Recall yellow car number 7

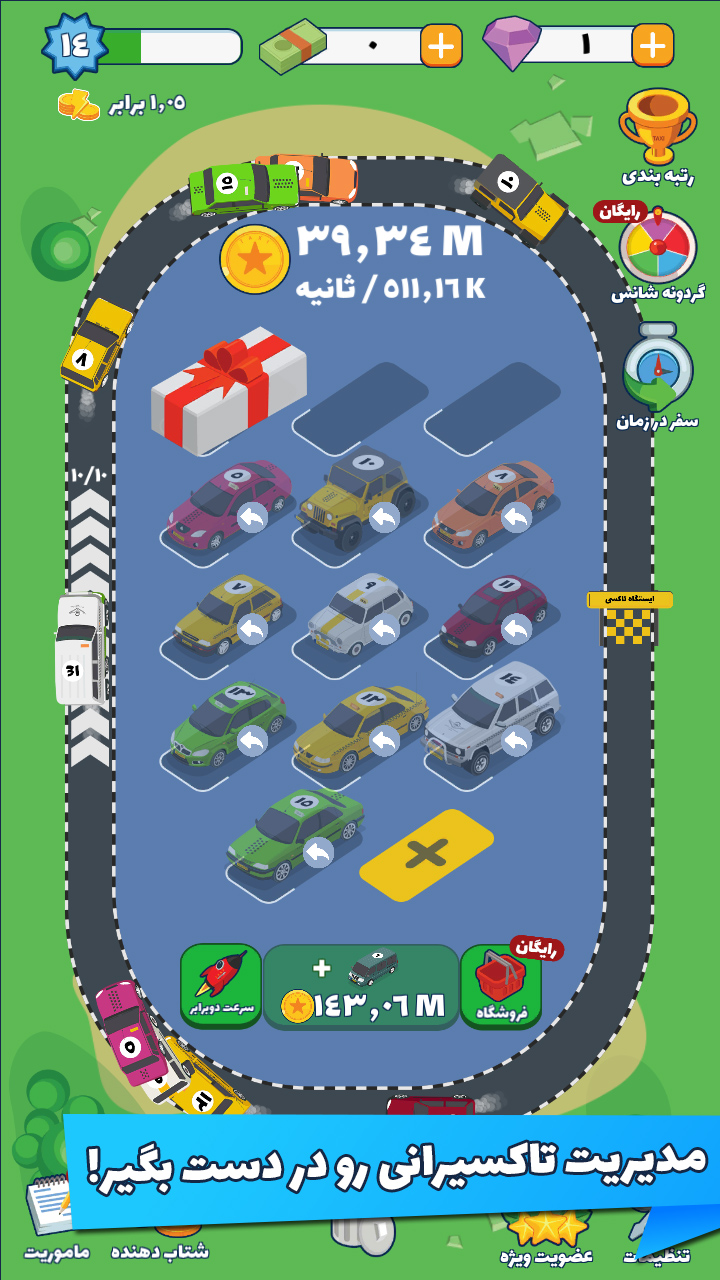(x=252, y=630)
